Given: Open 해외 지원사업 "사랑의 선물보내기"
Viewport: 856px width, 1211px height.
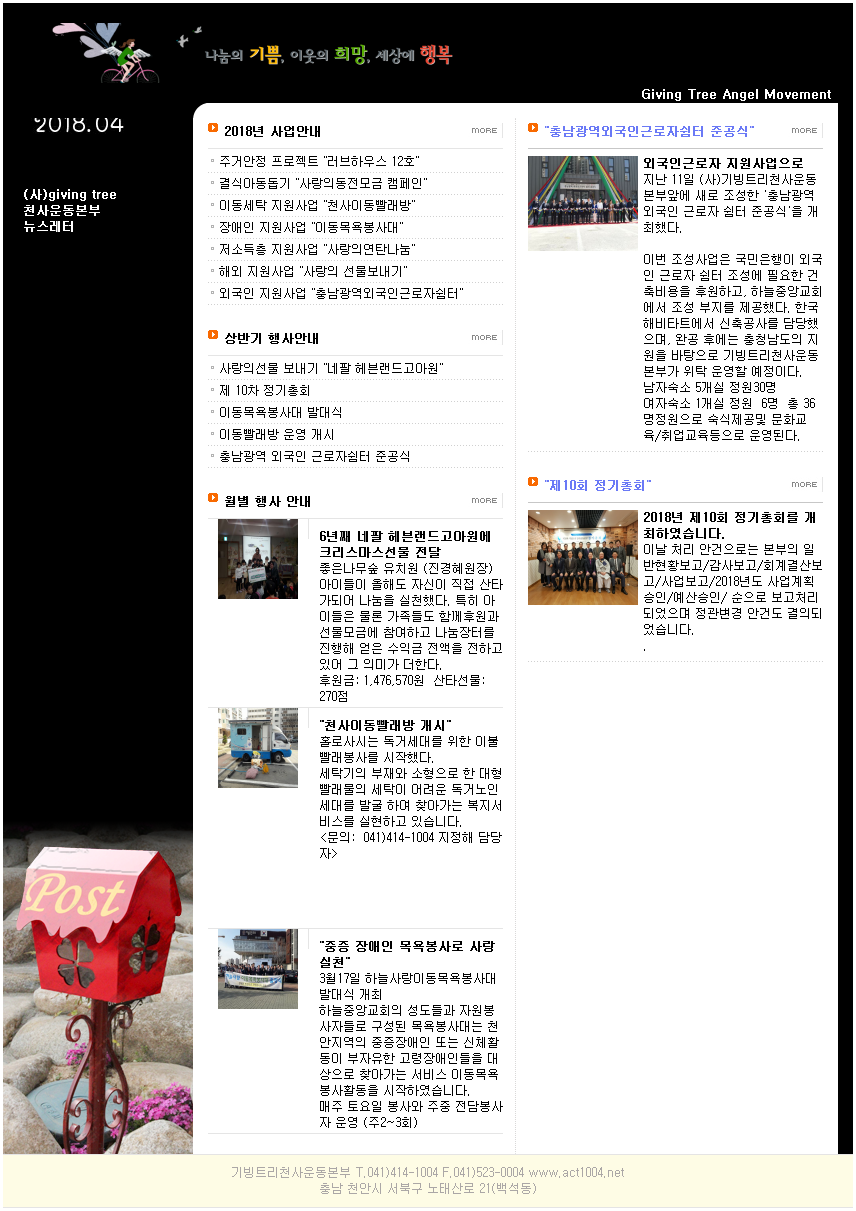Looking at the screenshot, I should click(x=313, y=271).
